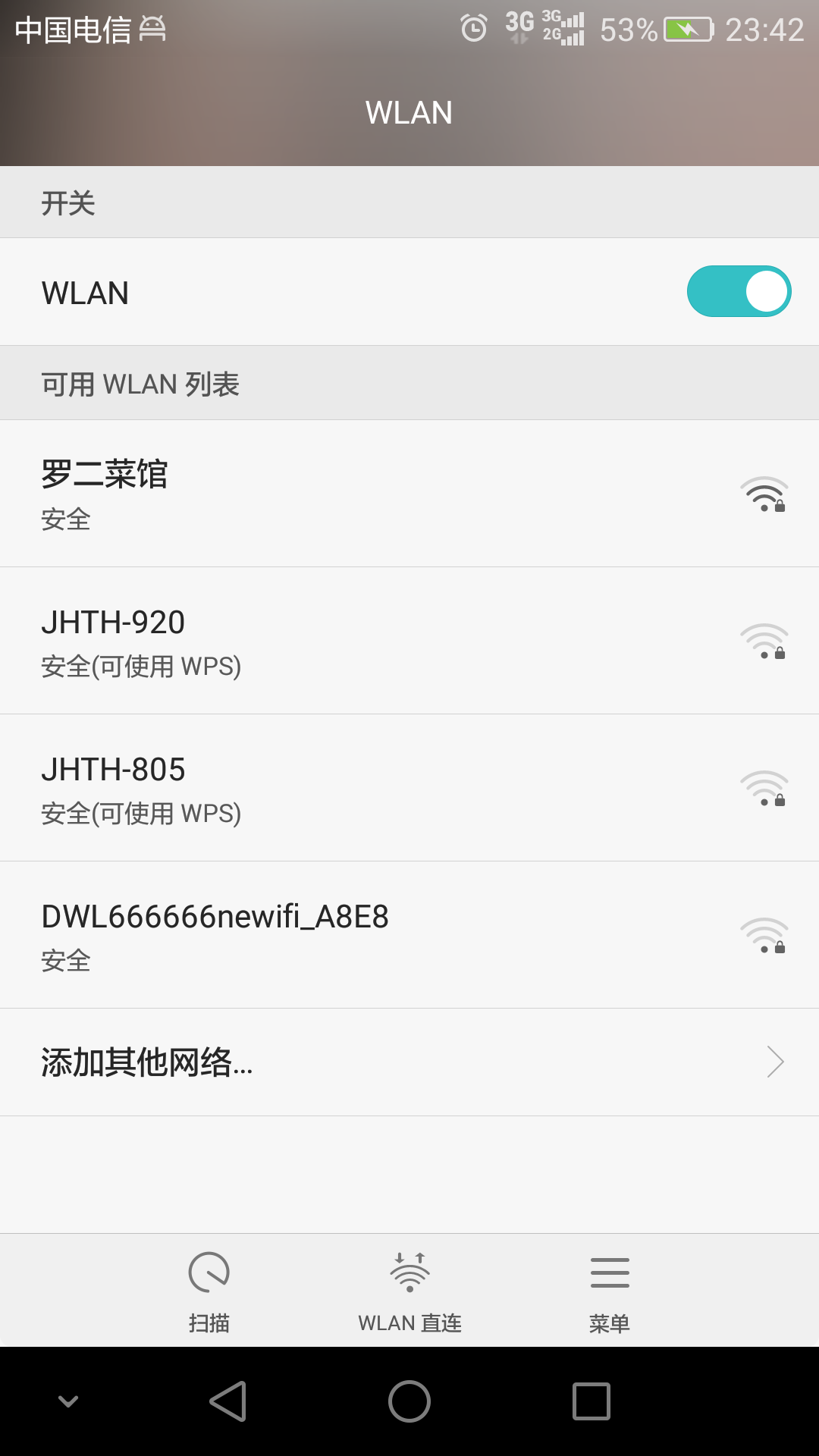
Task: Tap the alarm icon in the status bar
Action: 475,29
